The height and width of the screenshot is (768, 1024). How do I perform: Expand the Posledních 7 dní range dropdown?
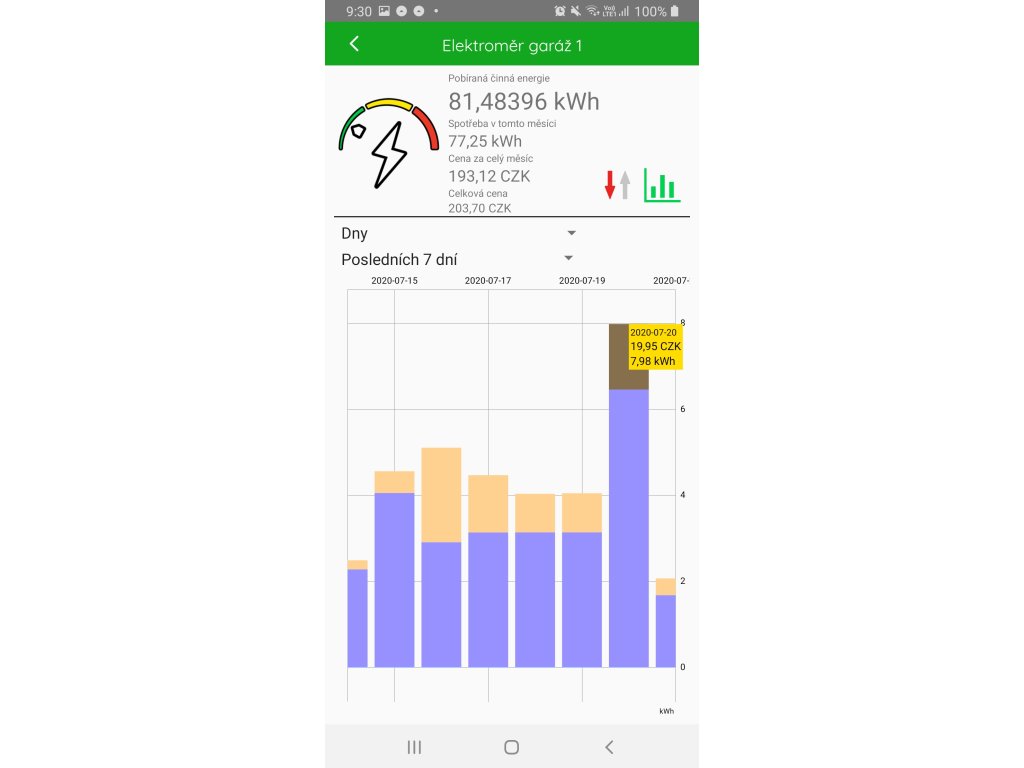point(457,259)
